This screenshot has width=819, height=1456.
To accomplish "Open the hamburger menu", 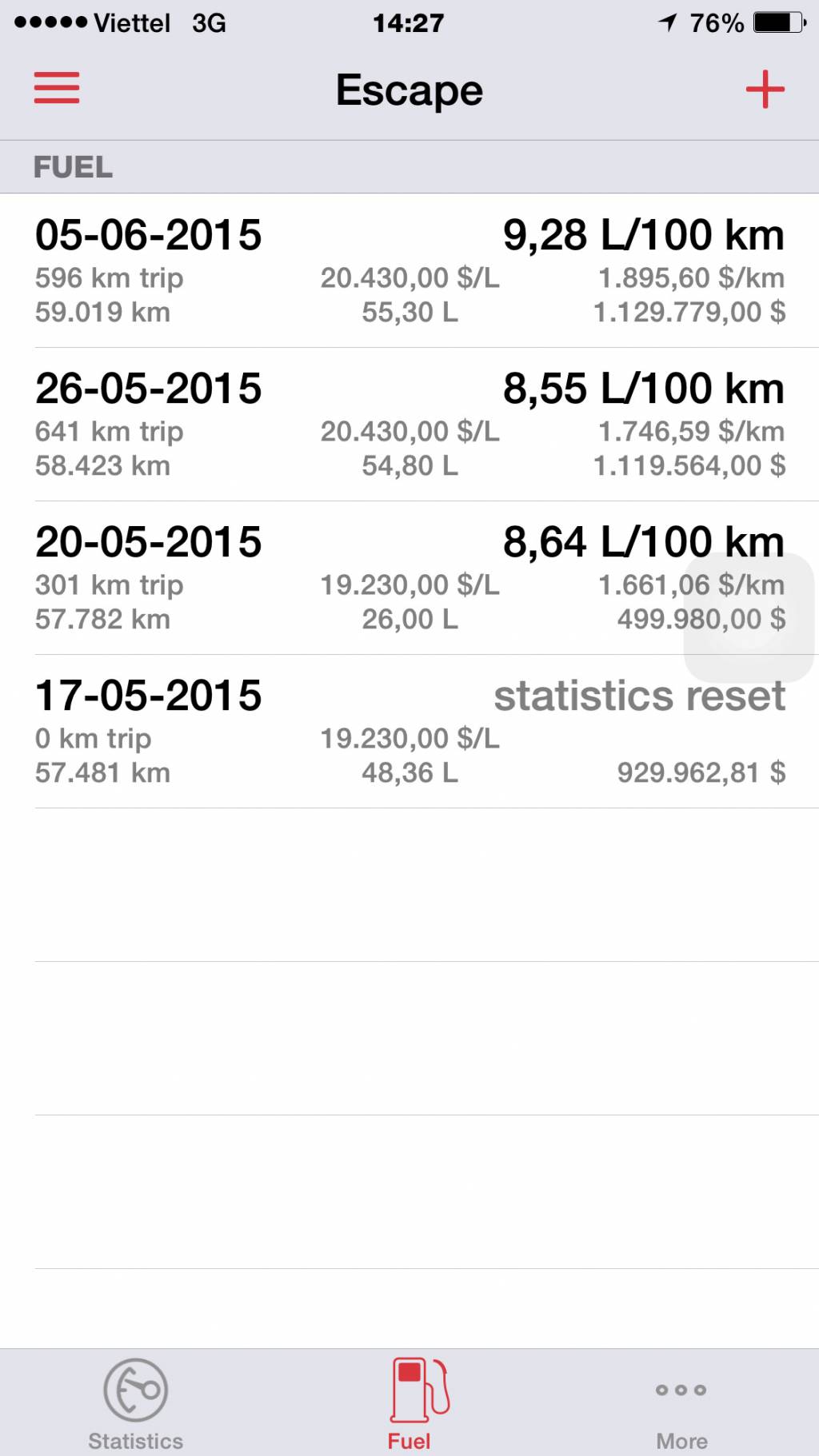I will (x=57, y=88).
